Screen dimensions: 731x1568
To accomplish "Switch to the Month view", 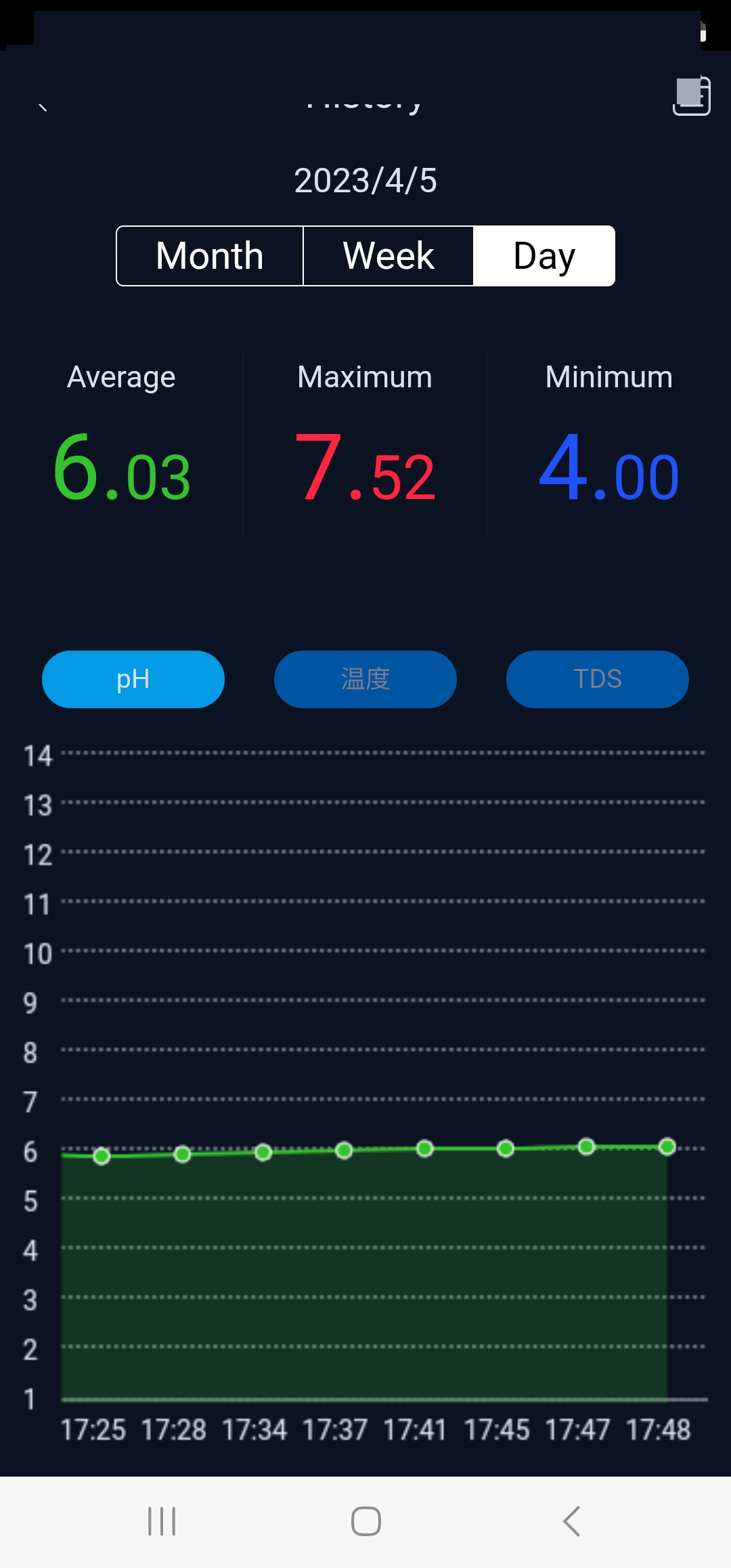I will (210, 256).
